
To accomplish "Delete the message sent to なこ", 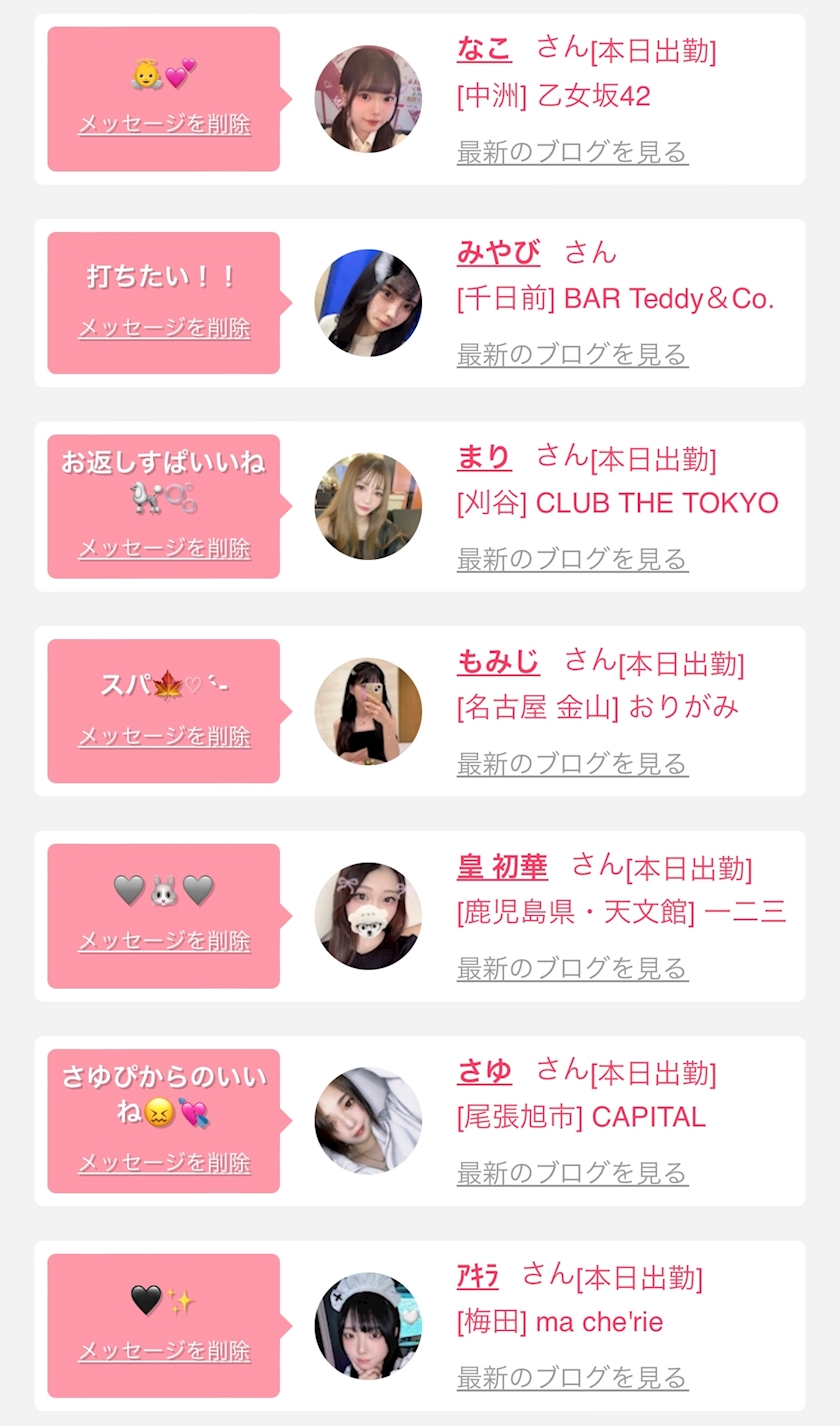I will pos(164,124).
